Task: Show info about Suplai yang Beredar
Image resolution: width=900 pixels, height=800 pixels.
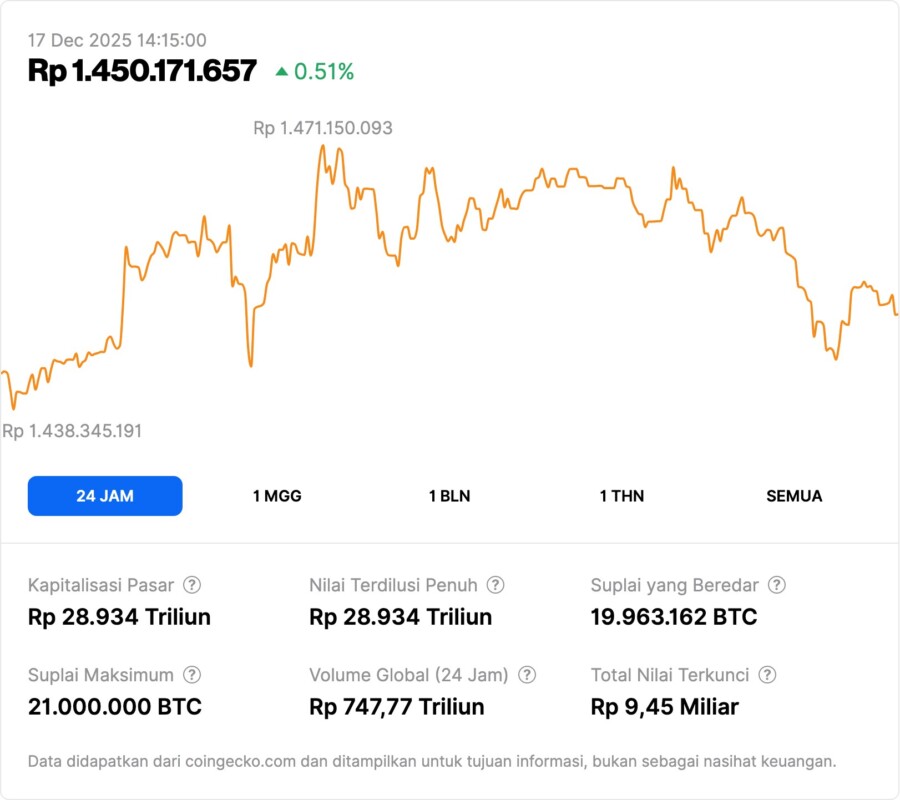Action: pos(776,585)
